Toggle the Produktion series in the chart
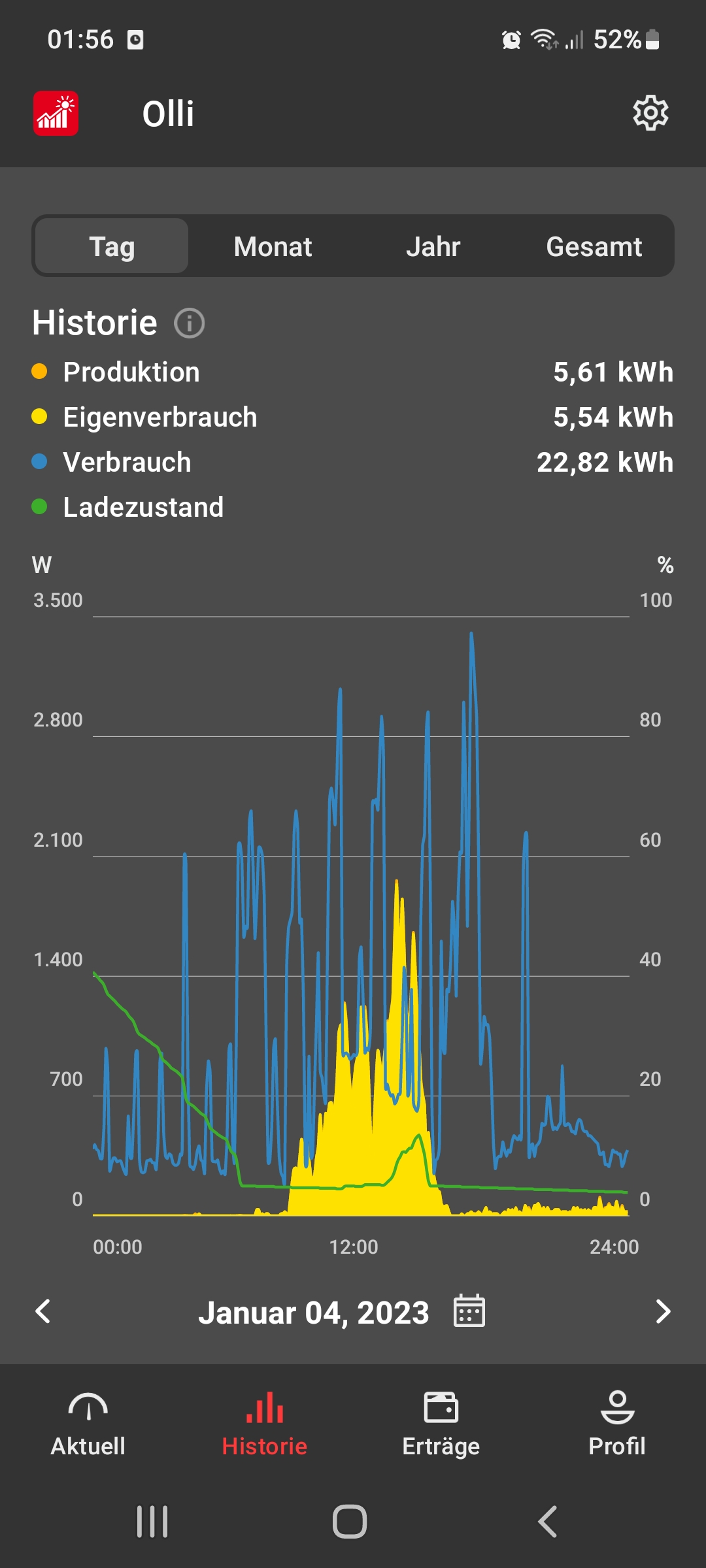Screen dimensions: 706x1568 point(131,372)
